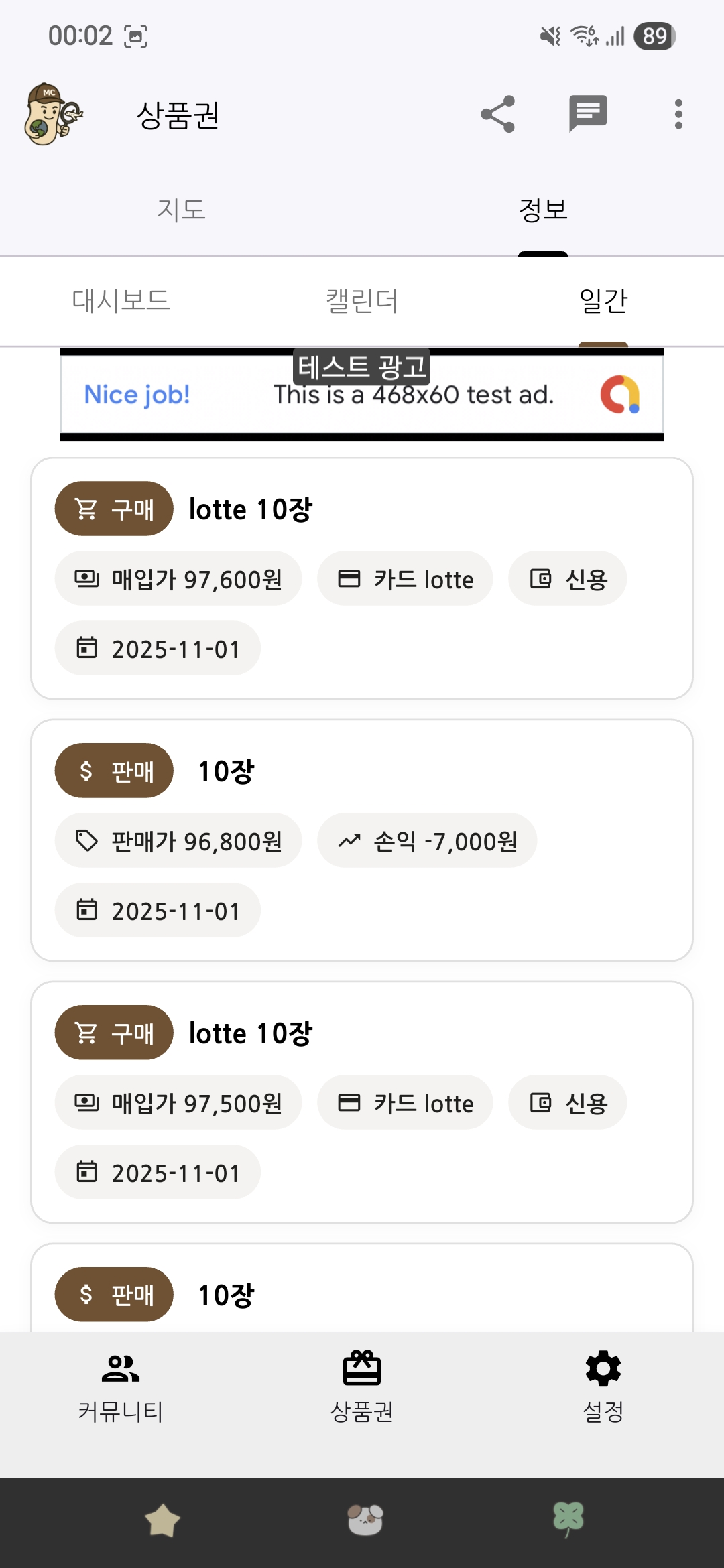Select the 정보 tab
Image resolution: width=724 pixels, height=1568 pixels.
click(543, 210)
